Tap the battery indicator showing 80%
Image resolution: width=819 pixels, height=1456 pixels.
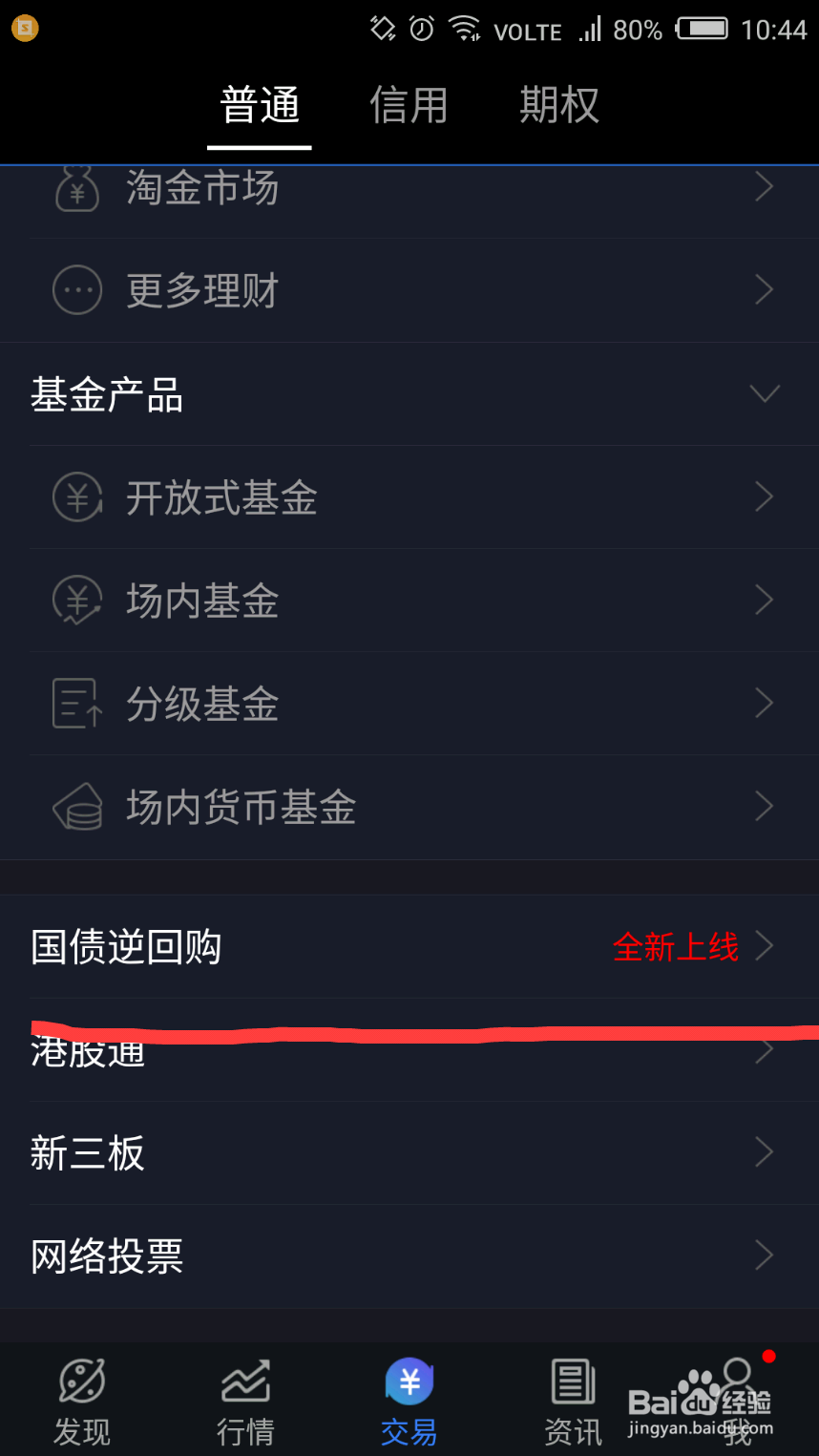pyautogui.click(x=702, y=29)
